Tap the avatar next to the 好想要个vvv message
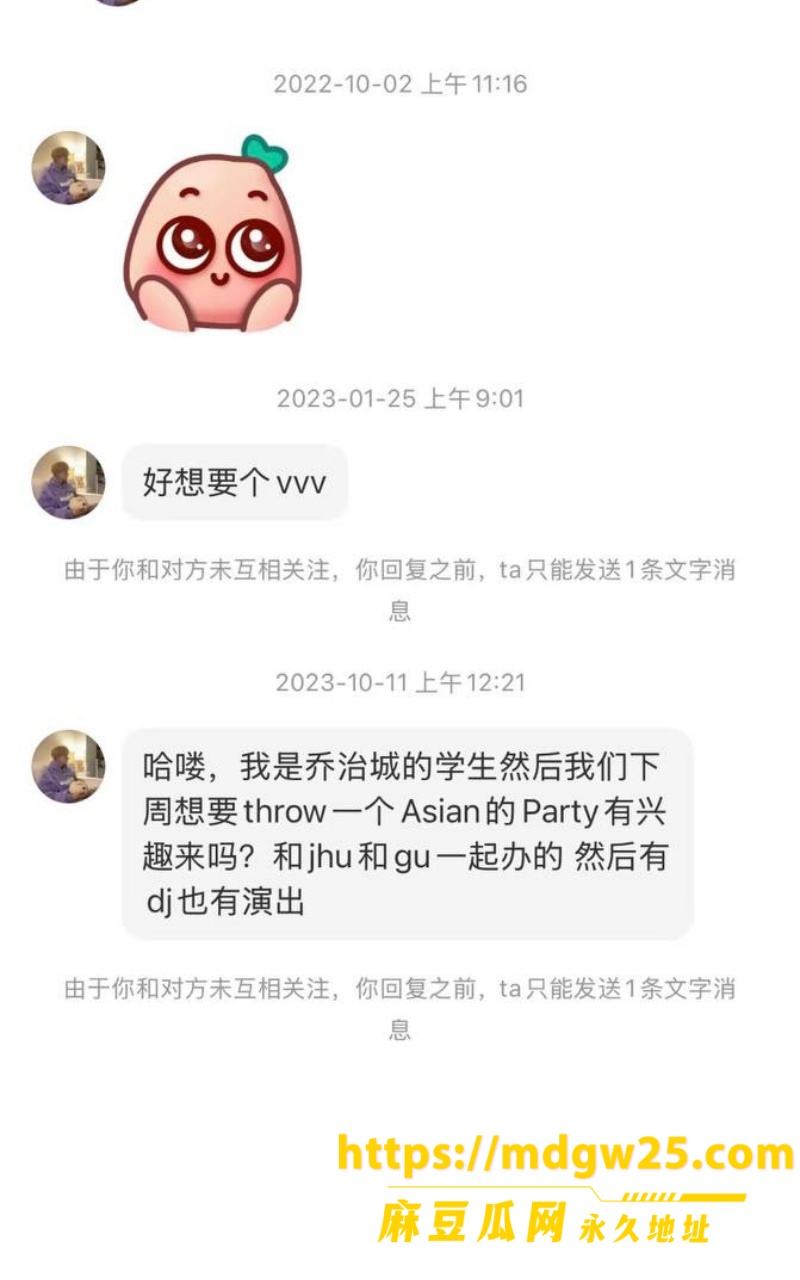The height and width of the screenshot is (1280, 800). 68,482
